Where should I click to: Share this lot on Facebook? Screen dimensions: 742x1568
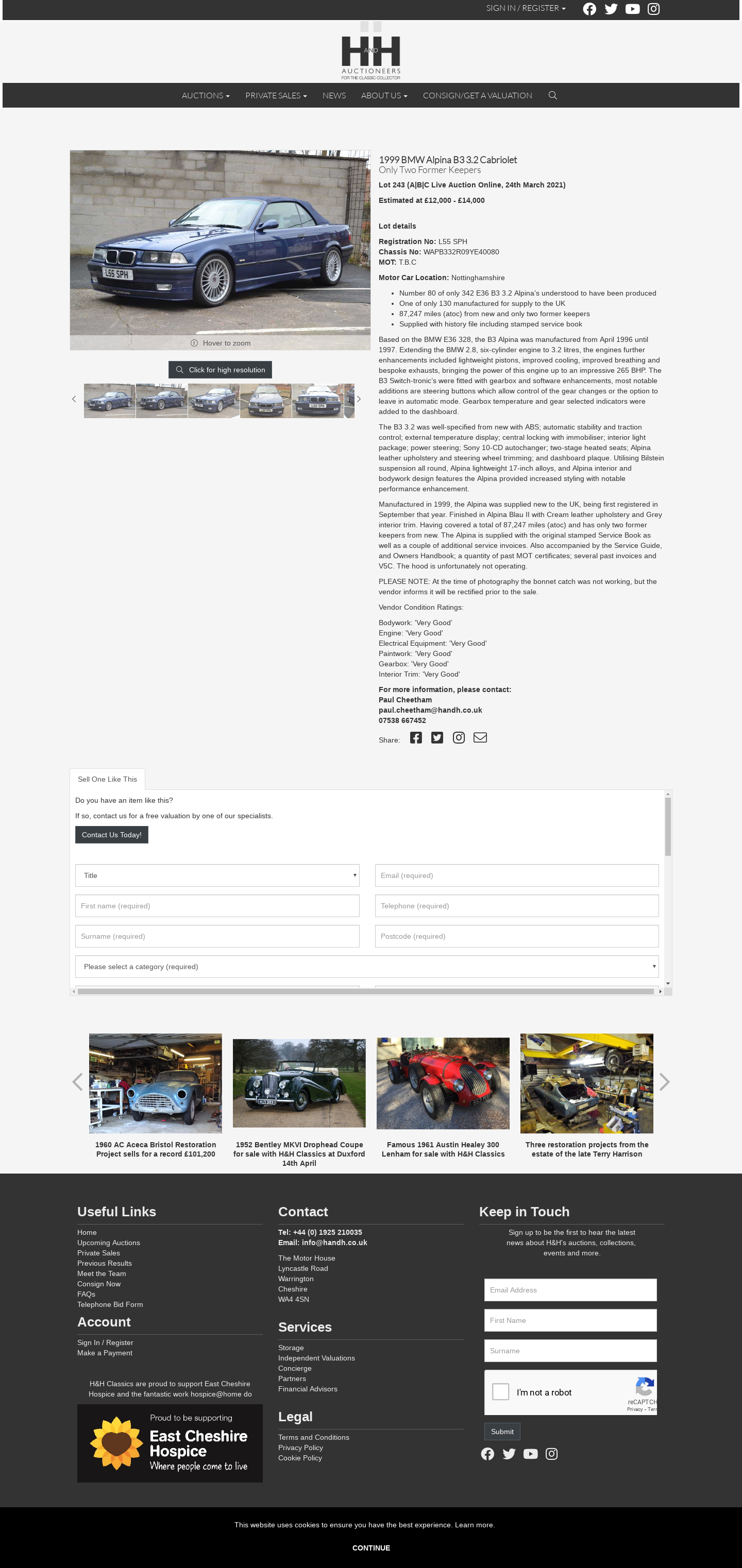415,738
